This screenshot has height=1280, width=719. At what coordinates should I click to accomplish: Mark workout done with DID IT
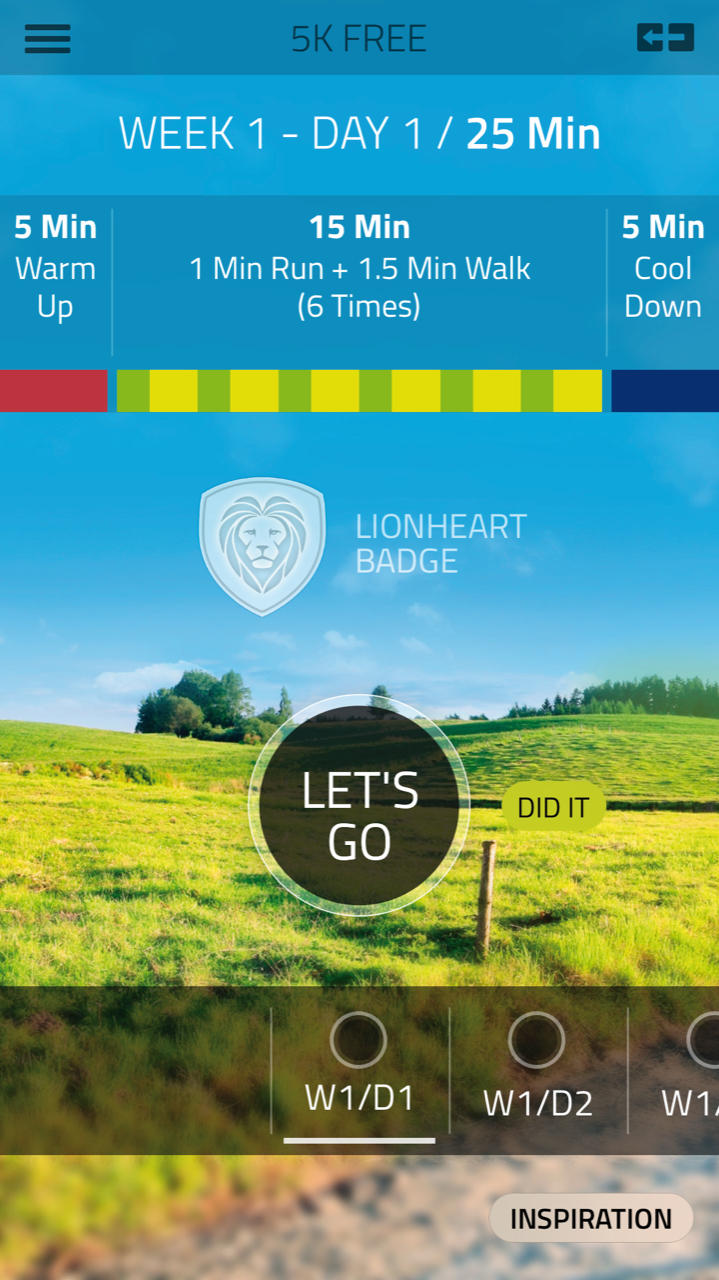click(553, 807)
